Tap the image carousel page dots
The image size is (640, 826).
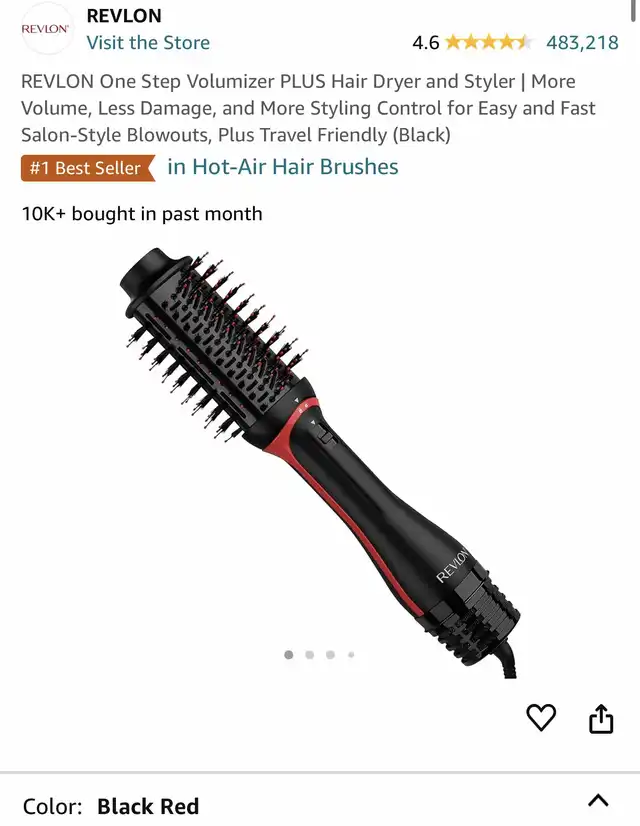pyautogui.click(x=319, y=655)
